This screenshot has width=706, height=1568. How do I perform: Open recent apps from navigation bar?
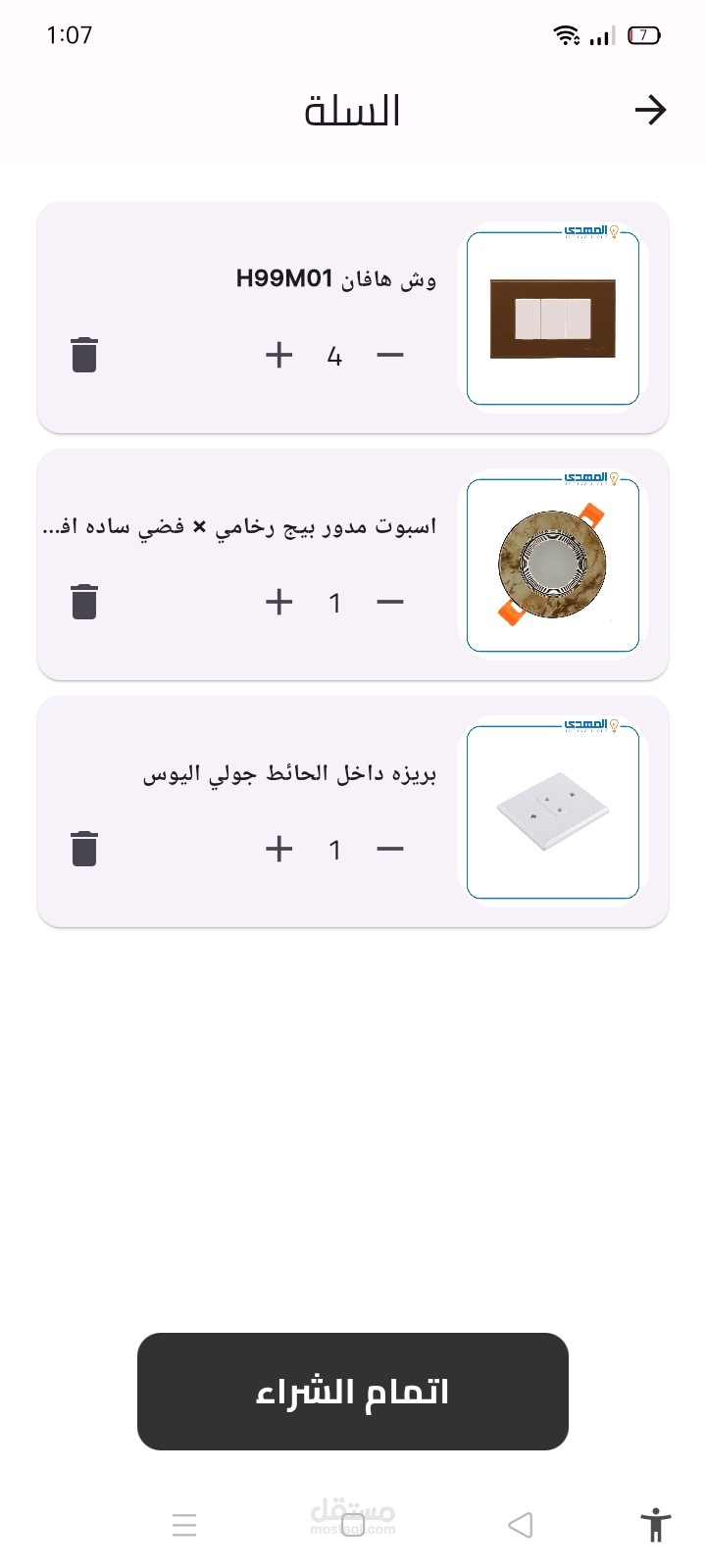(184, 1525)
